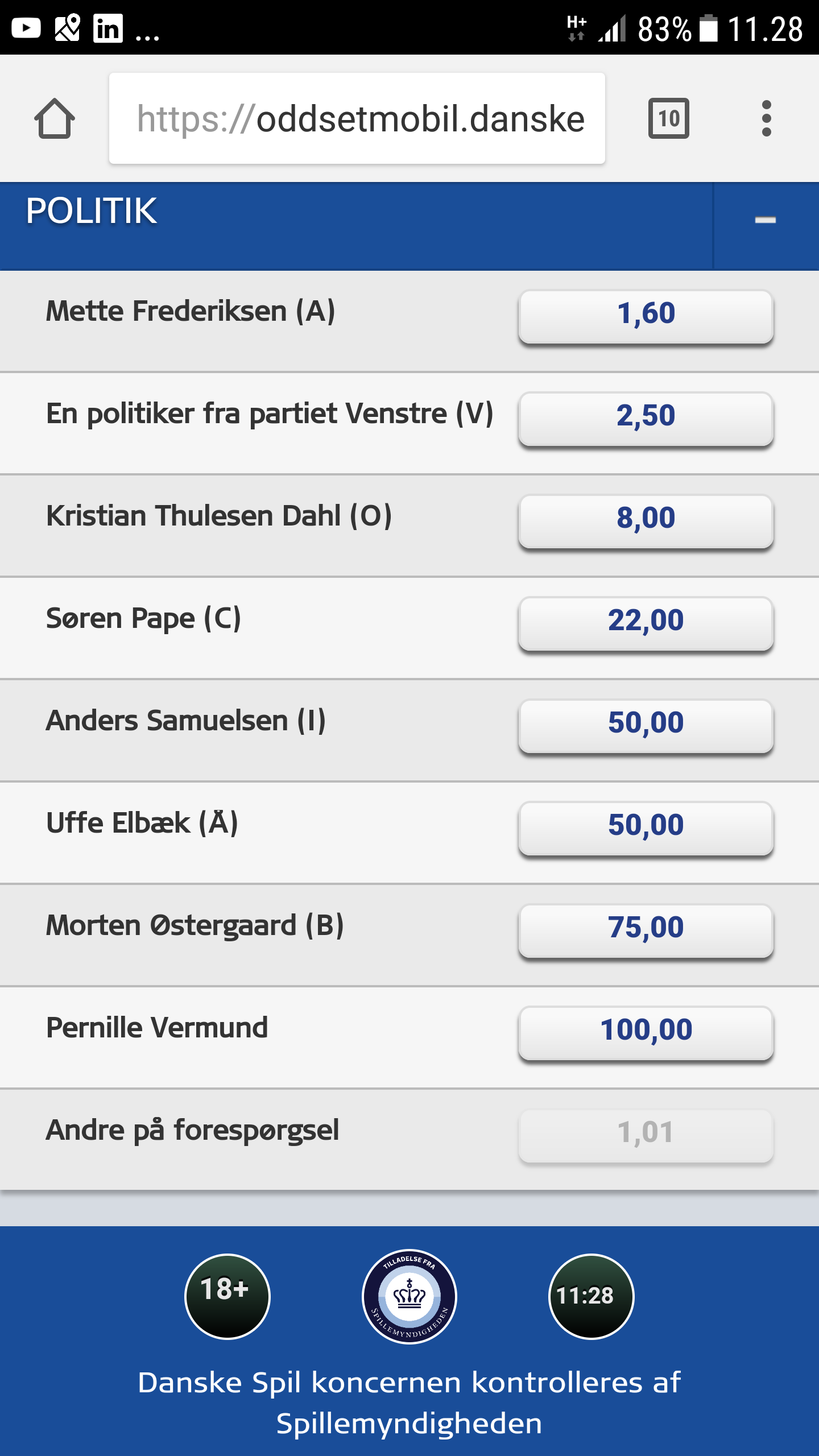Viewport: 819px width, 1456px height.
Task: Collapse the POLITIK section
Action: 766,221
